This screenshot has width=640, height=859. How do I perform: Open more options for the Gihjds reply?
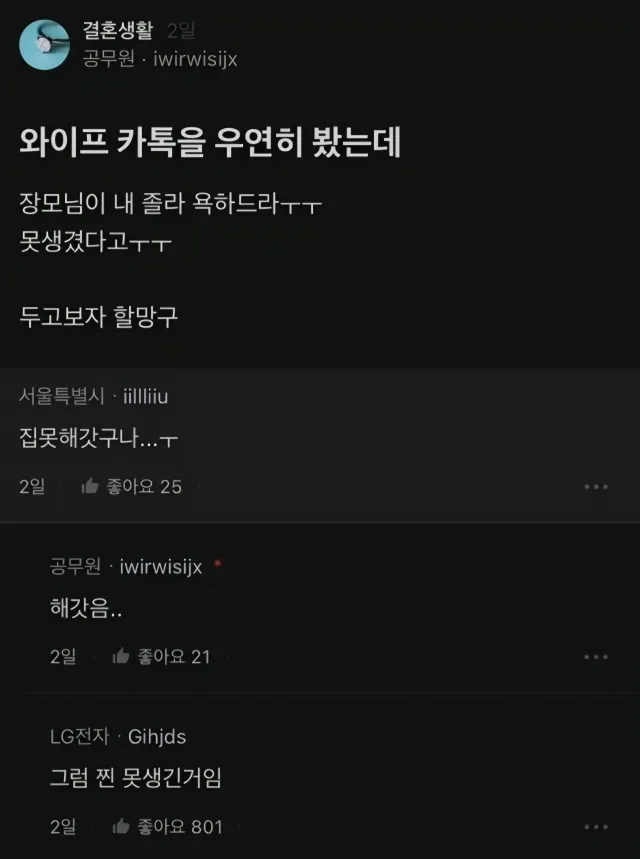pos(596,826)
